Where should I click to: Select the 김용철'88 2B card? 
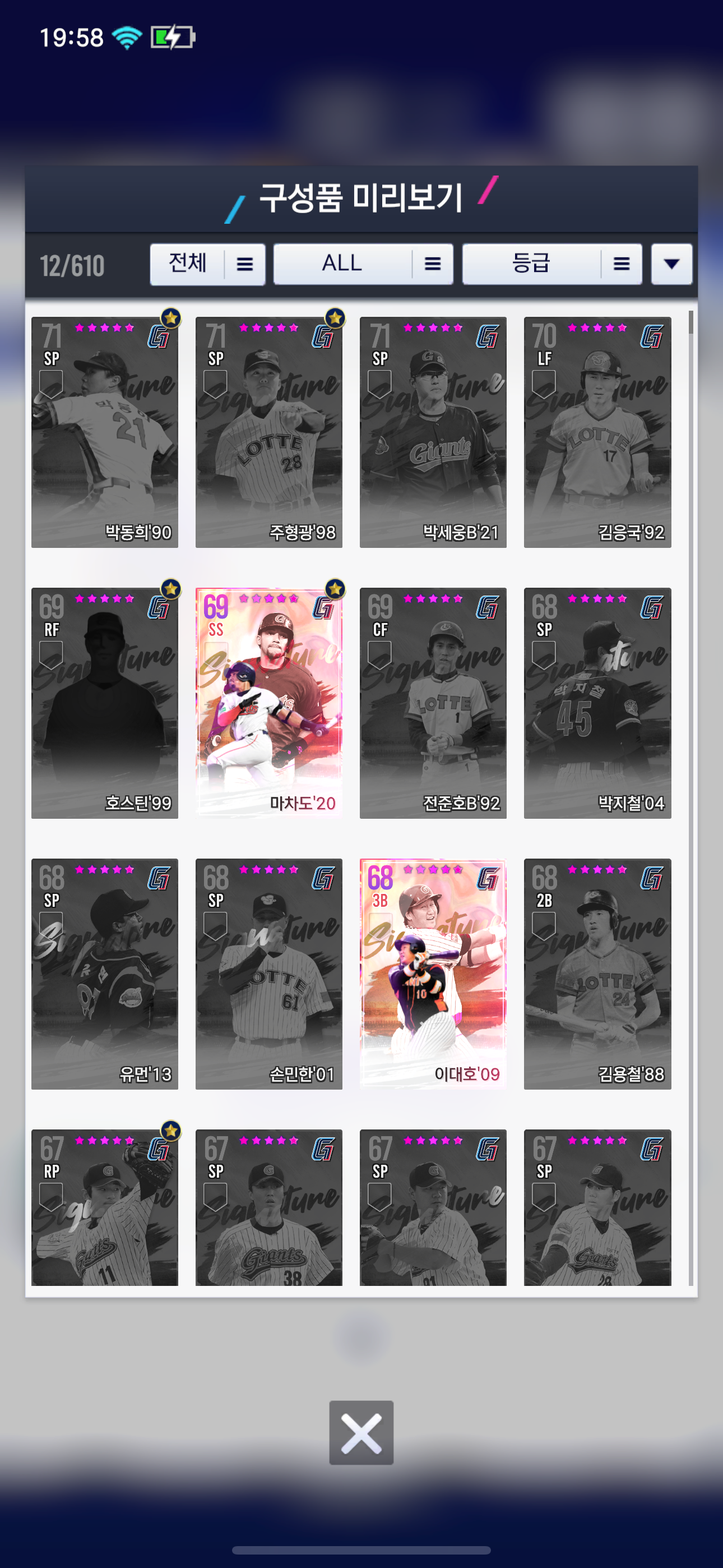[x=597, y=974]
